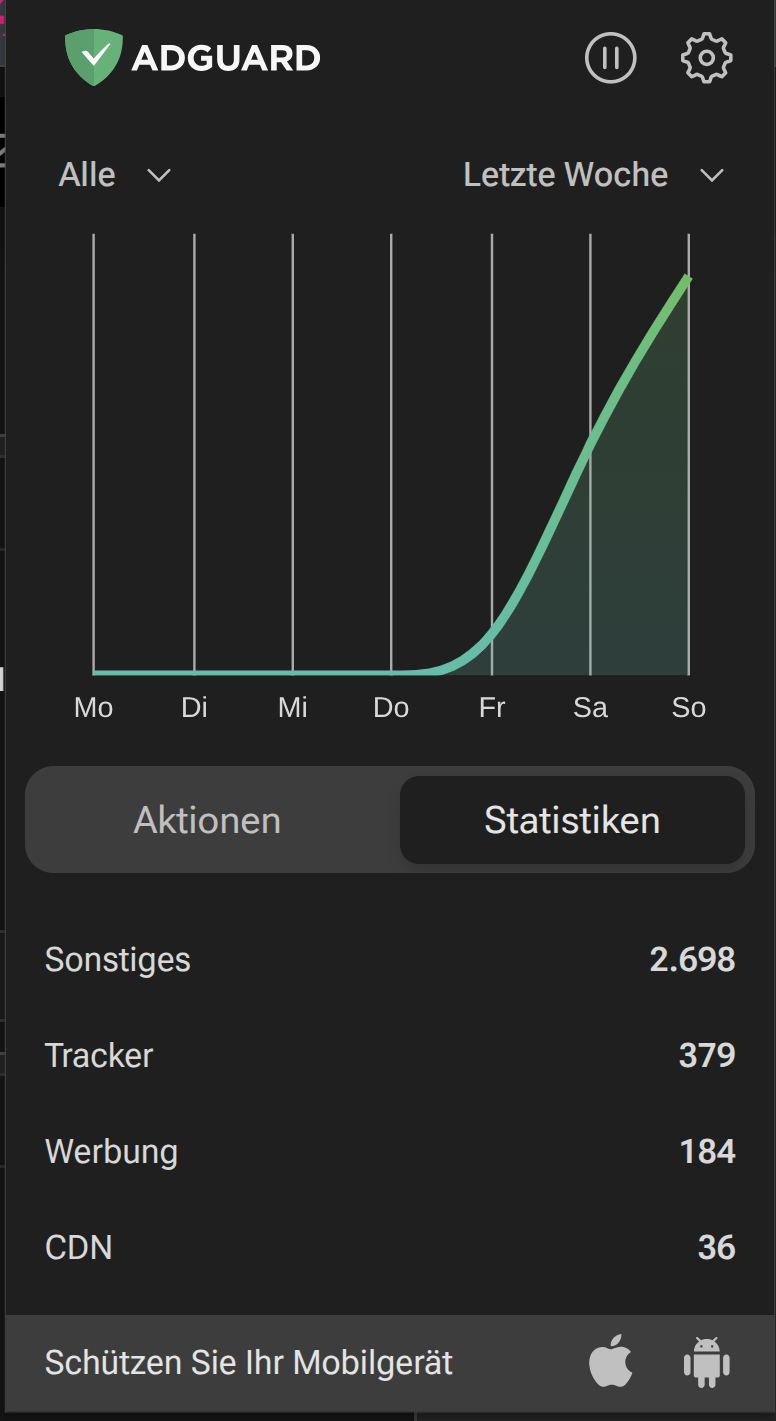
Task: Click the chevron beside Letzte Woche
Action: click(x=714, y=174)
